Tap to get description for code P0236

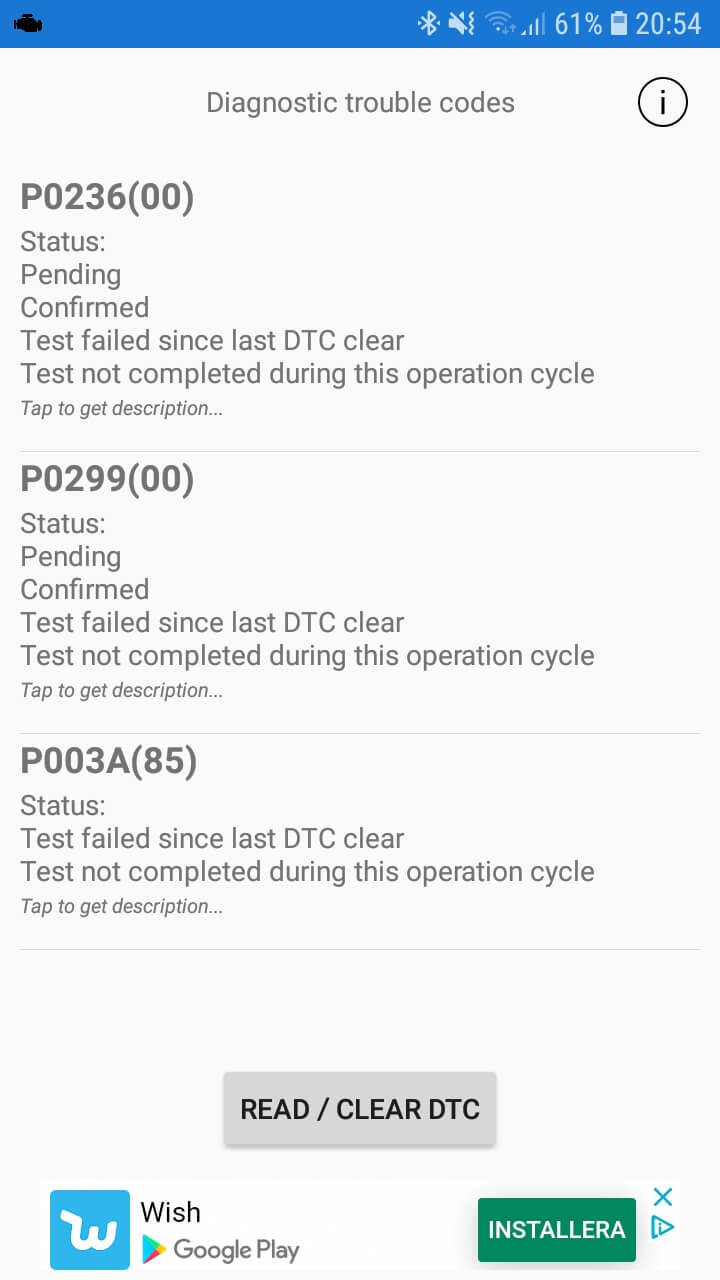tap(122, 408)
